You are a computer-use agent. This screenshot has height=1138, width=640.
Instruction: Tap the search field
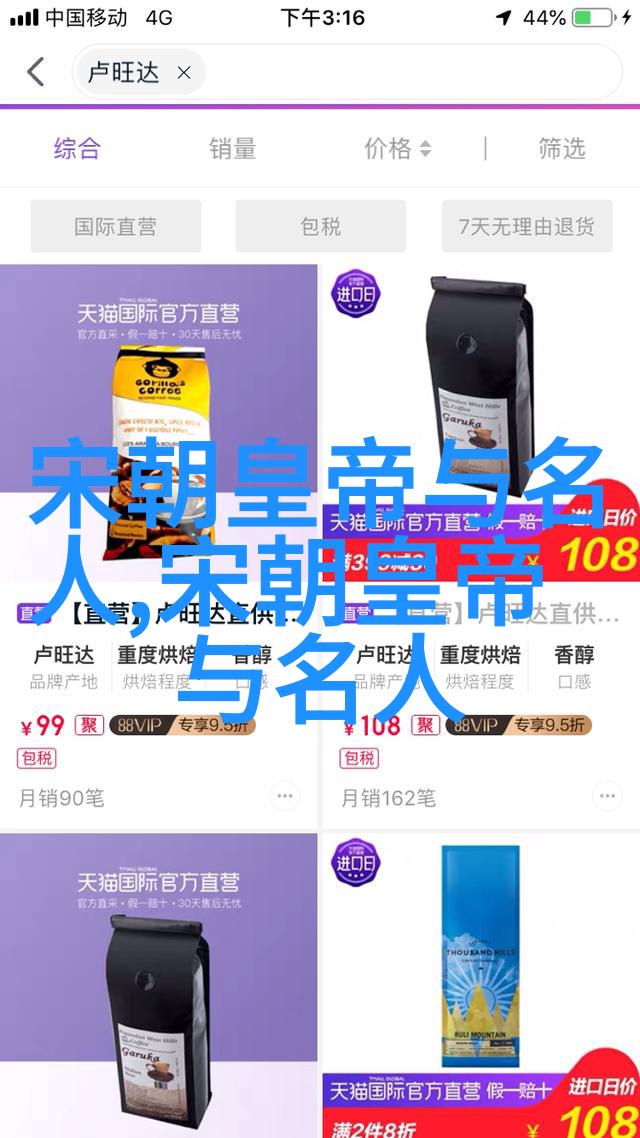(x=400, y=73)
